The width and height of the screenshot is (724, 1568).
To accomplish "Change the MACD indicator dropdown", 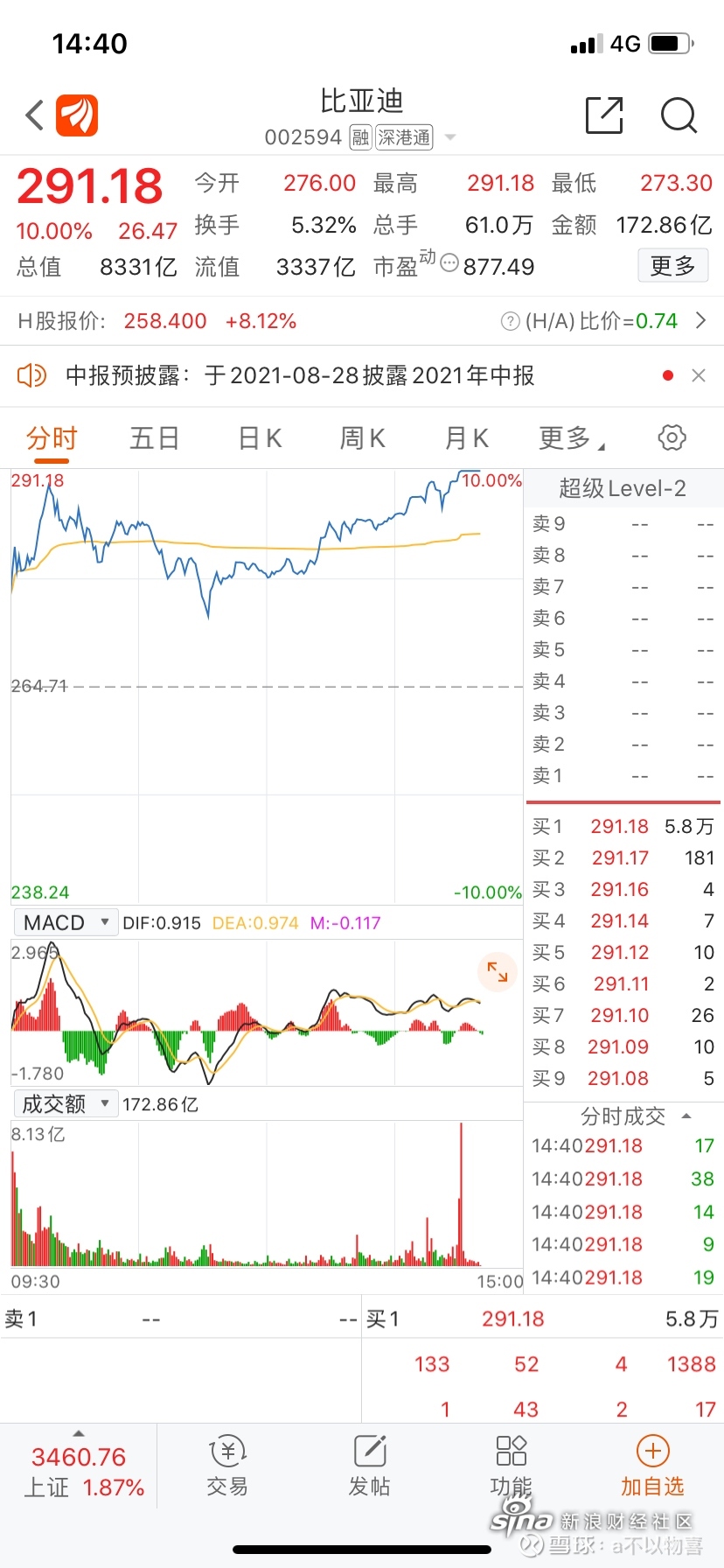I will tap(66, 922).
